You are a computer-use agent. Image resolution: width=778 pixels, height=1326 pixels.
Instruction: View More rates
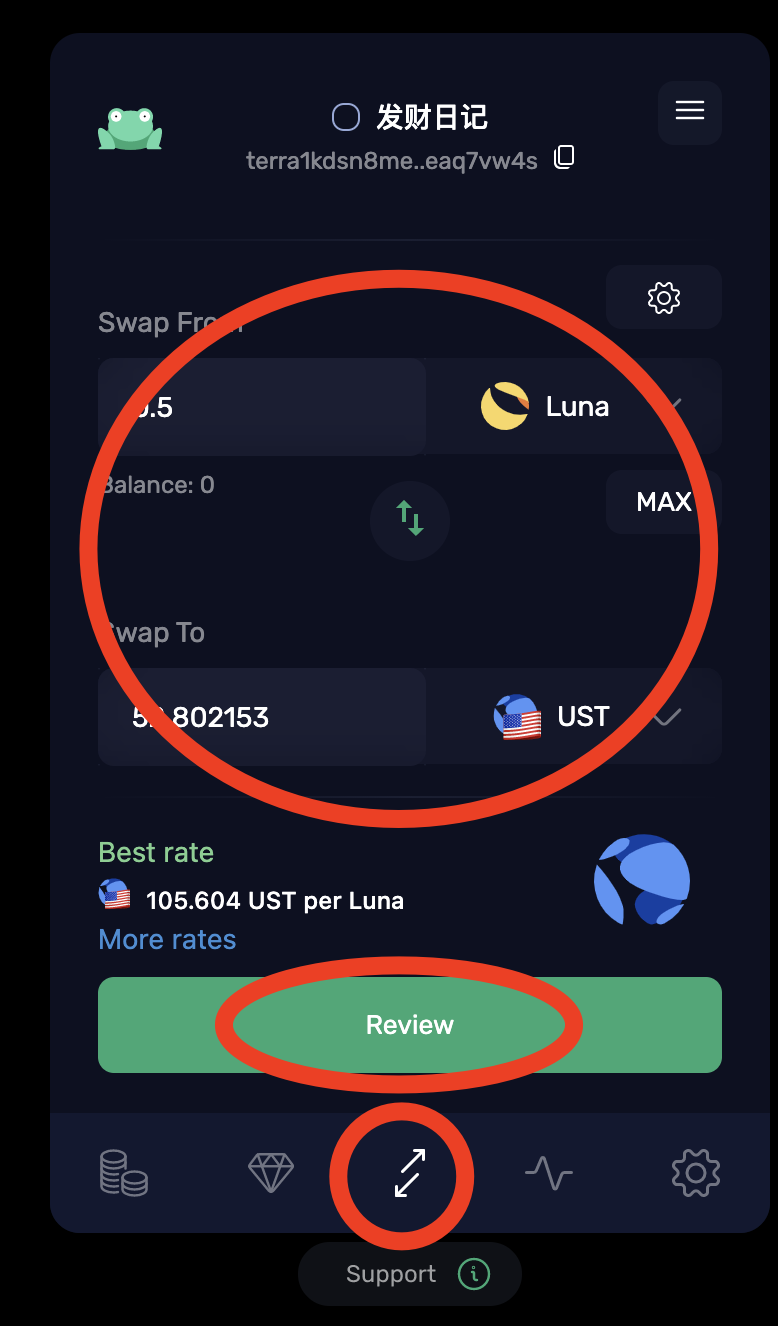(x=167, y=939)
